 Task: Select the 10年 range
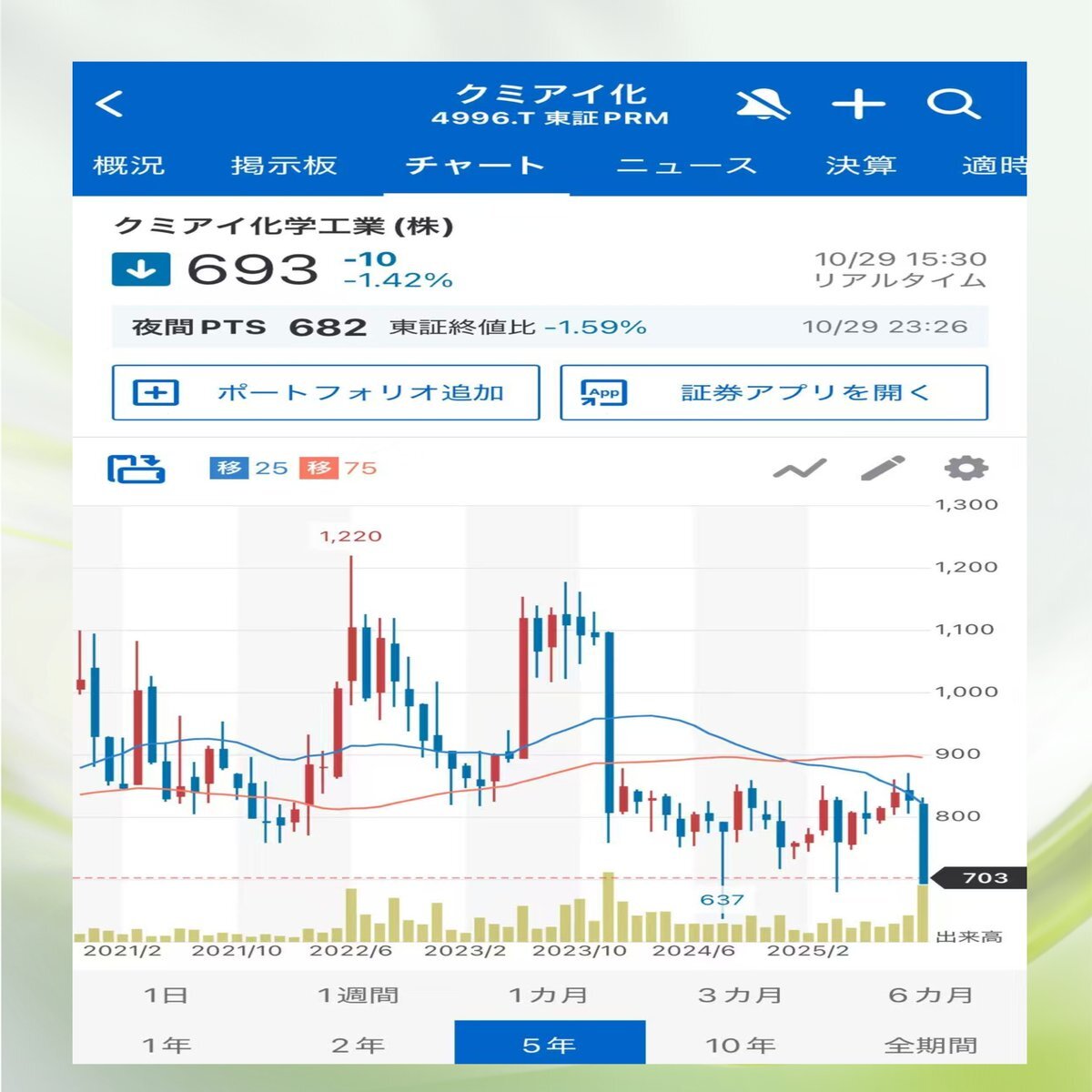[x=740, y=1045]
